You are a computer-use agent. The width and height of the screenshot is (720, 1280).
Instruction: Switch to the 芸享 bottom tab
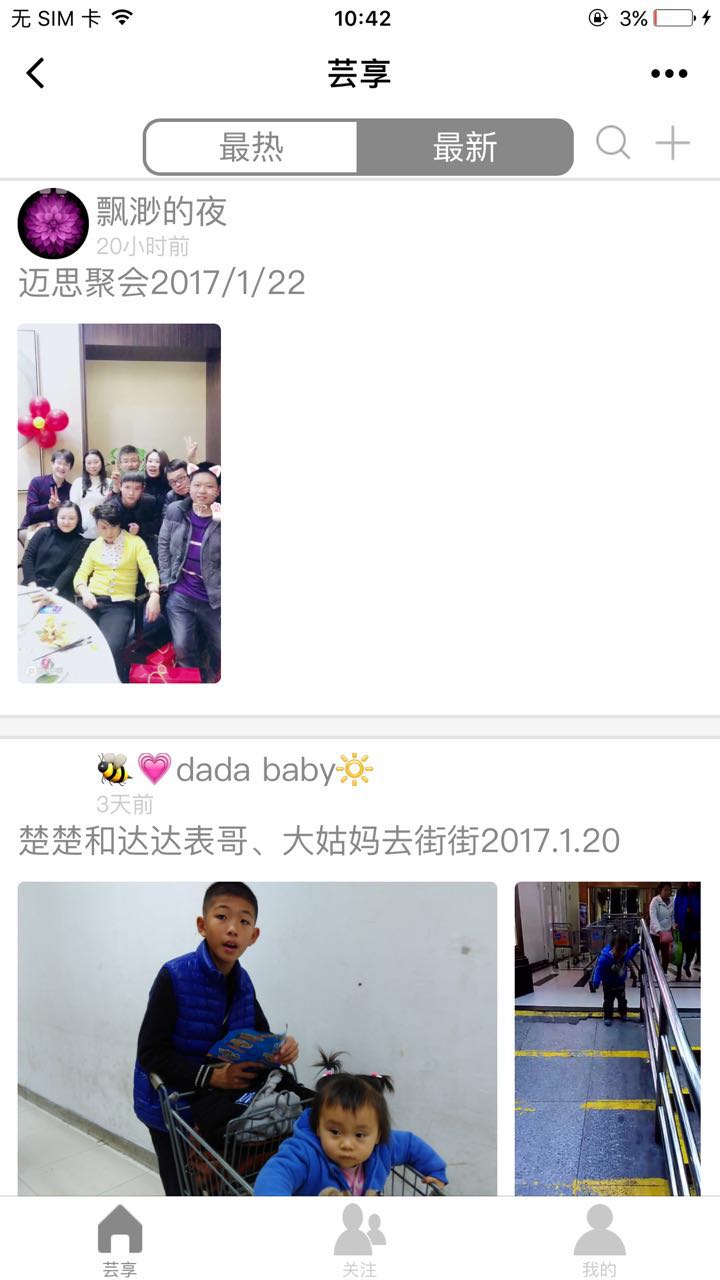120,1240
